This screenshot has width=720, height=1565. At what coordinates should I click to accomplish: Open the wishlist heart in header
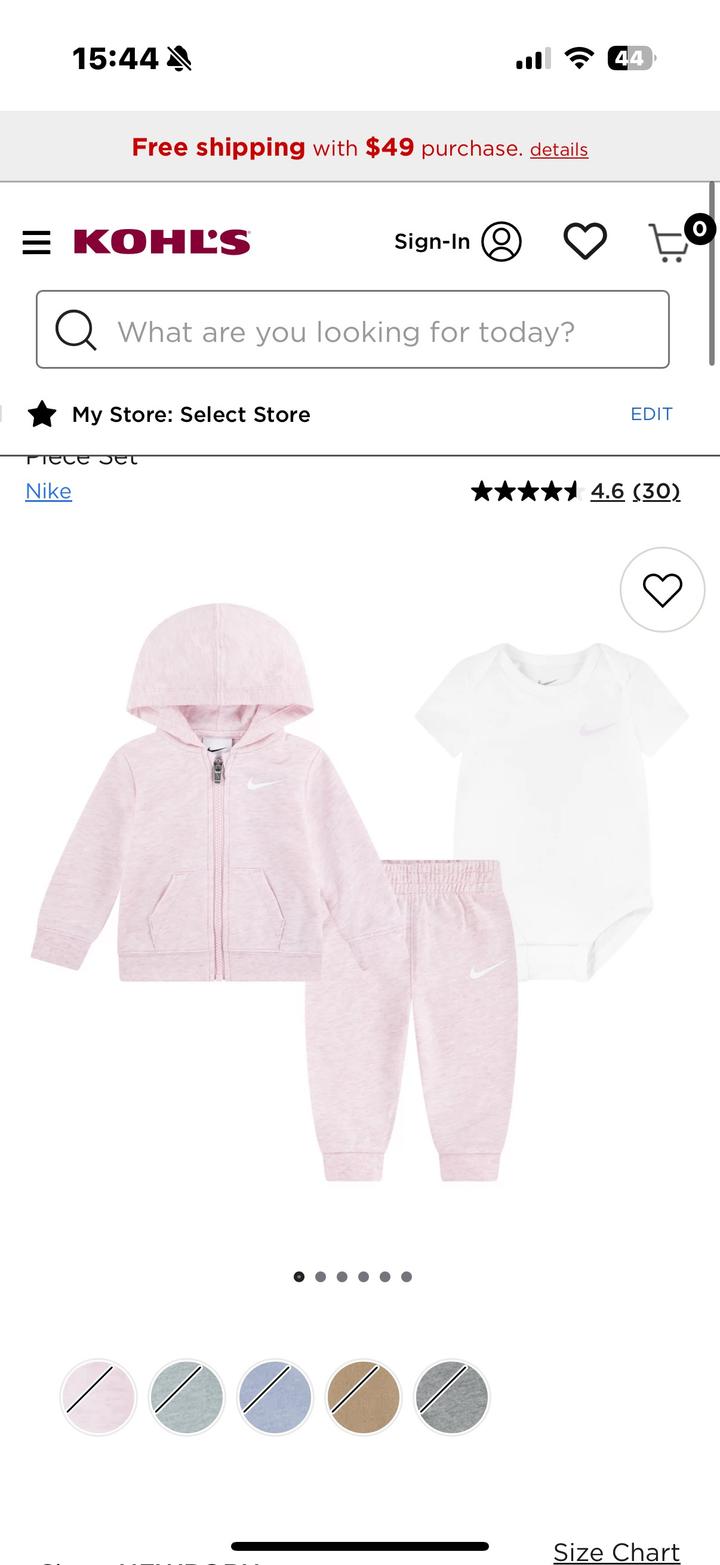pyautogui.click(x=585, y=242)
